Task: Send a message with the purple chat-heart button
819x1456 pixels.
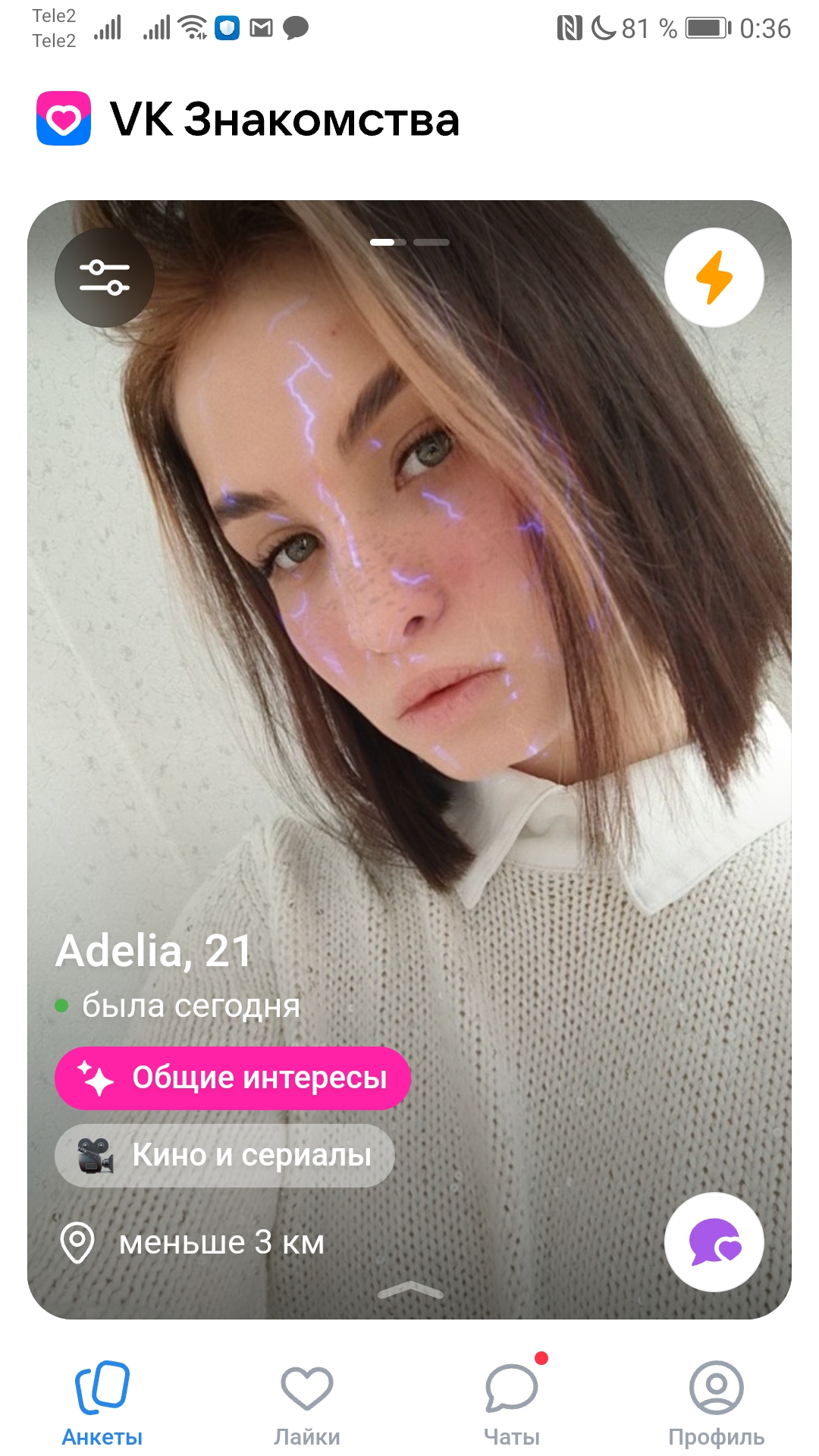Action: (714, 1242)
